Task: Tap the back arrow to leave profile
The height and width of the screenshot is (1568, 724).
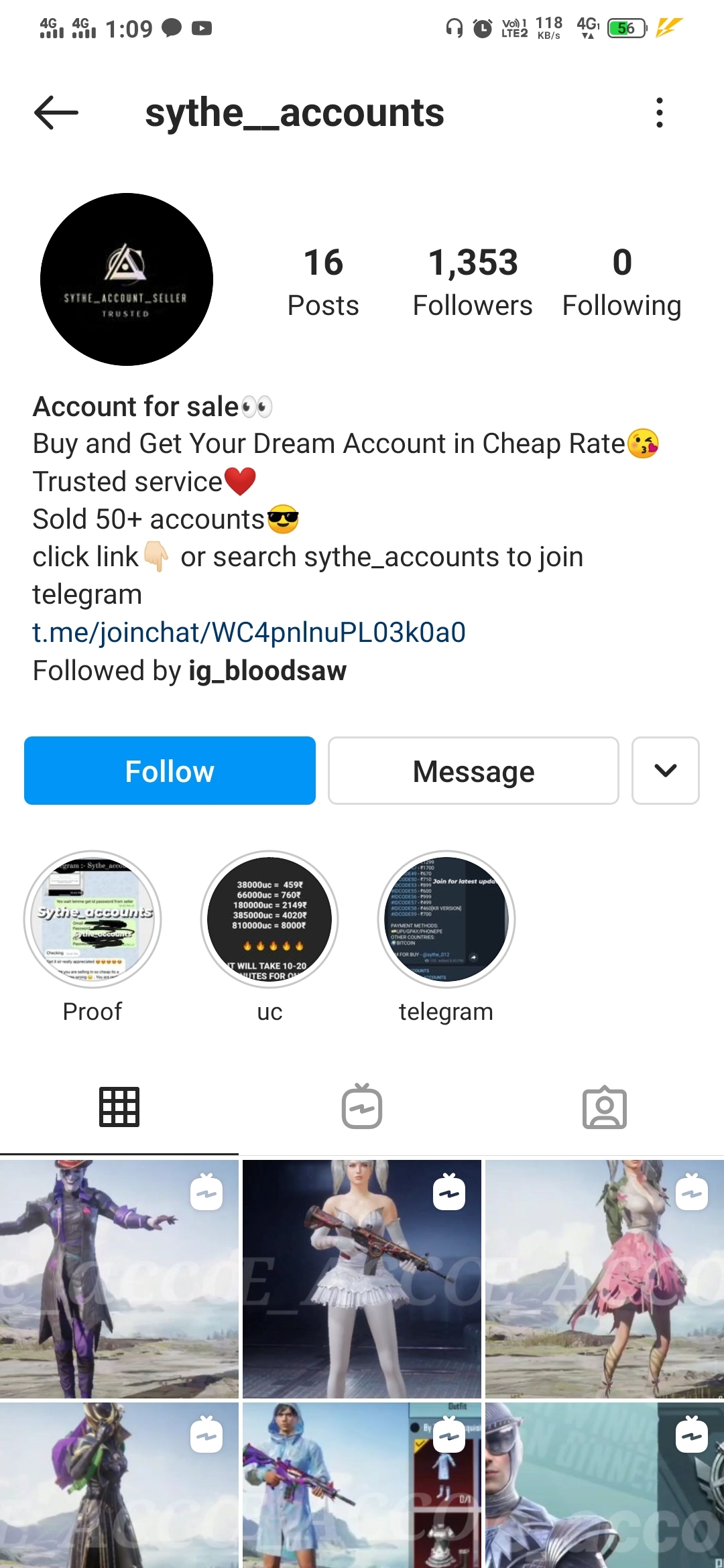Action: (x=56, y=113)
